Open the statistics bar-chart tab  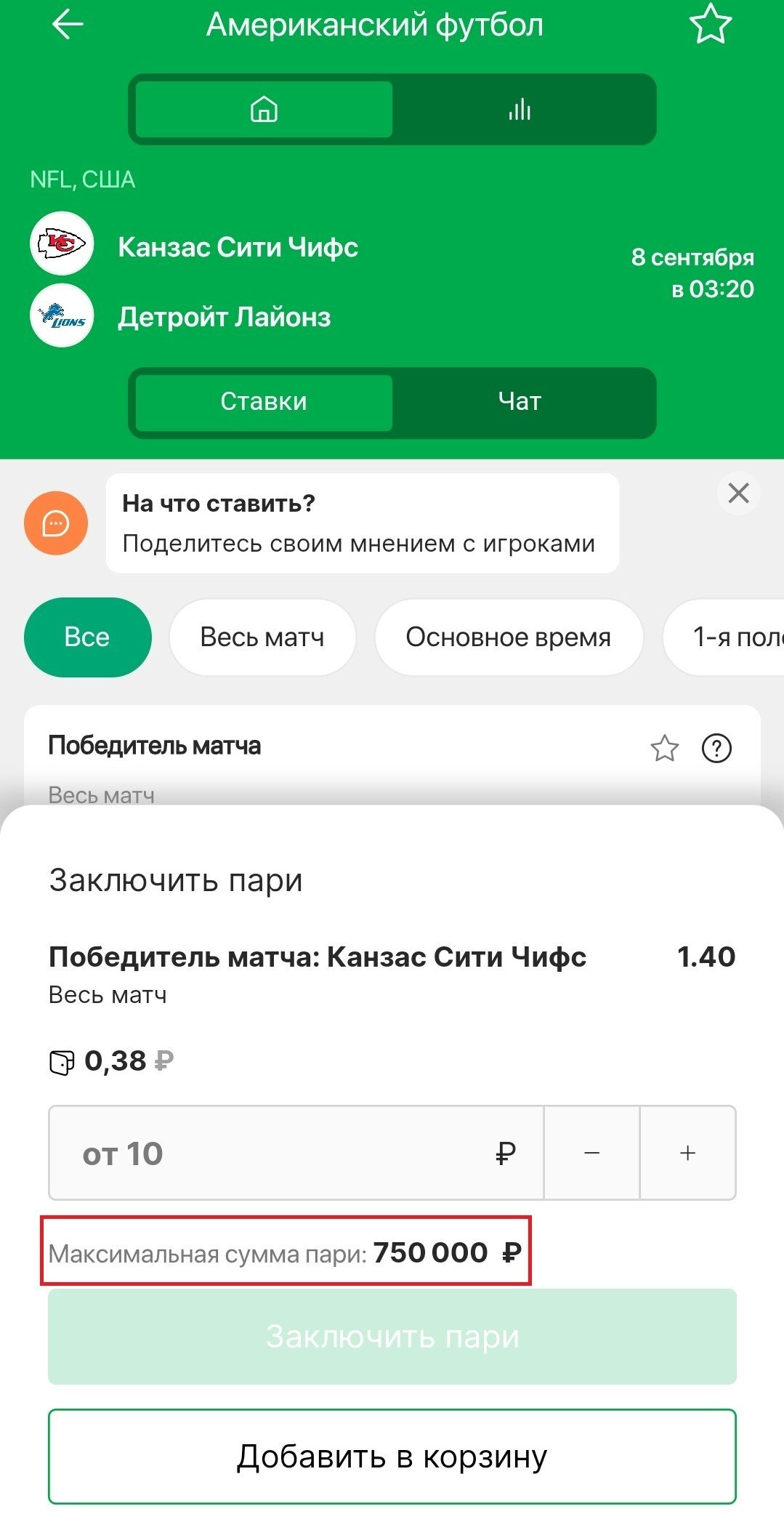pos(520,110)
